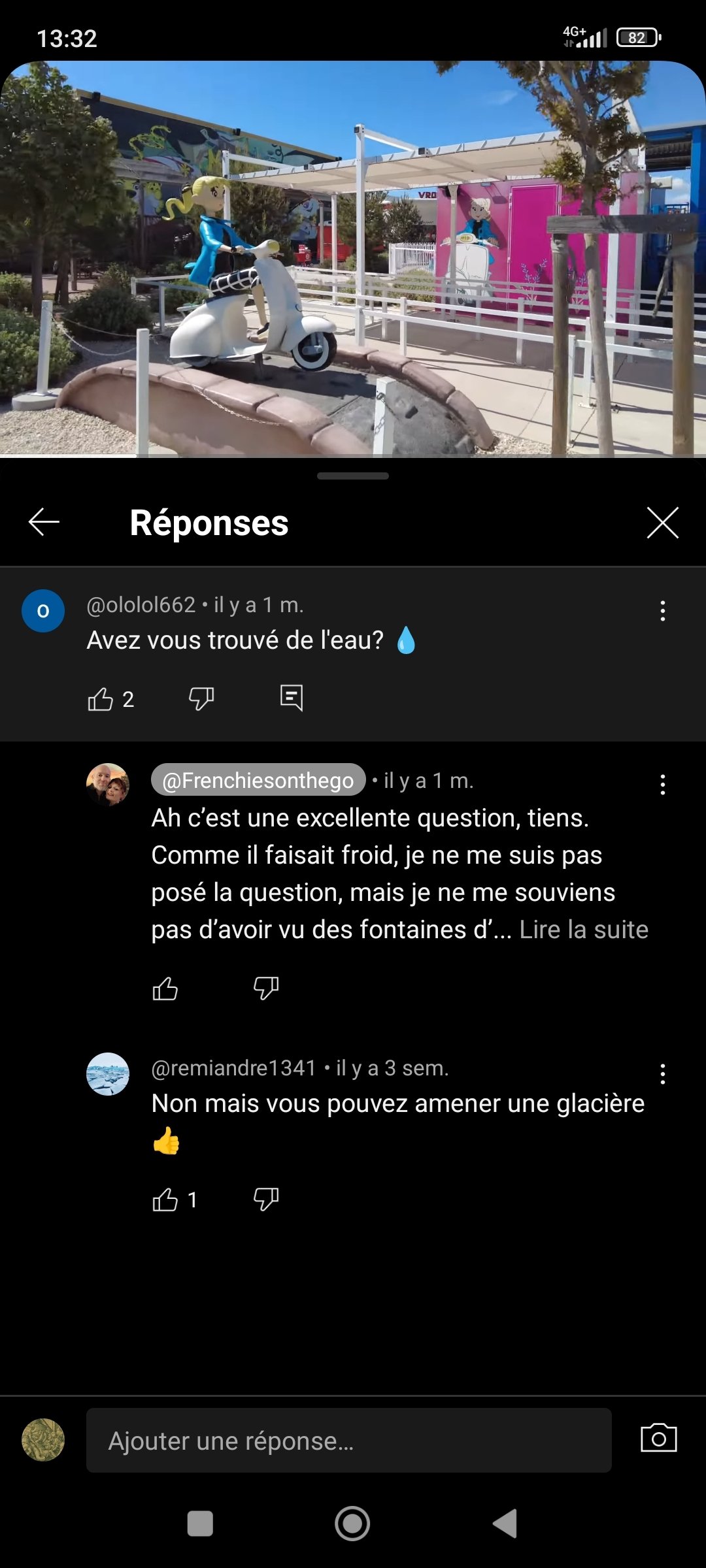This screenshot has height=1568, width=706.
Task: Dislike @ololol662's comment
Action: click(x=201, y=699)
